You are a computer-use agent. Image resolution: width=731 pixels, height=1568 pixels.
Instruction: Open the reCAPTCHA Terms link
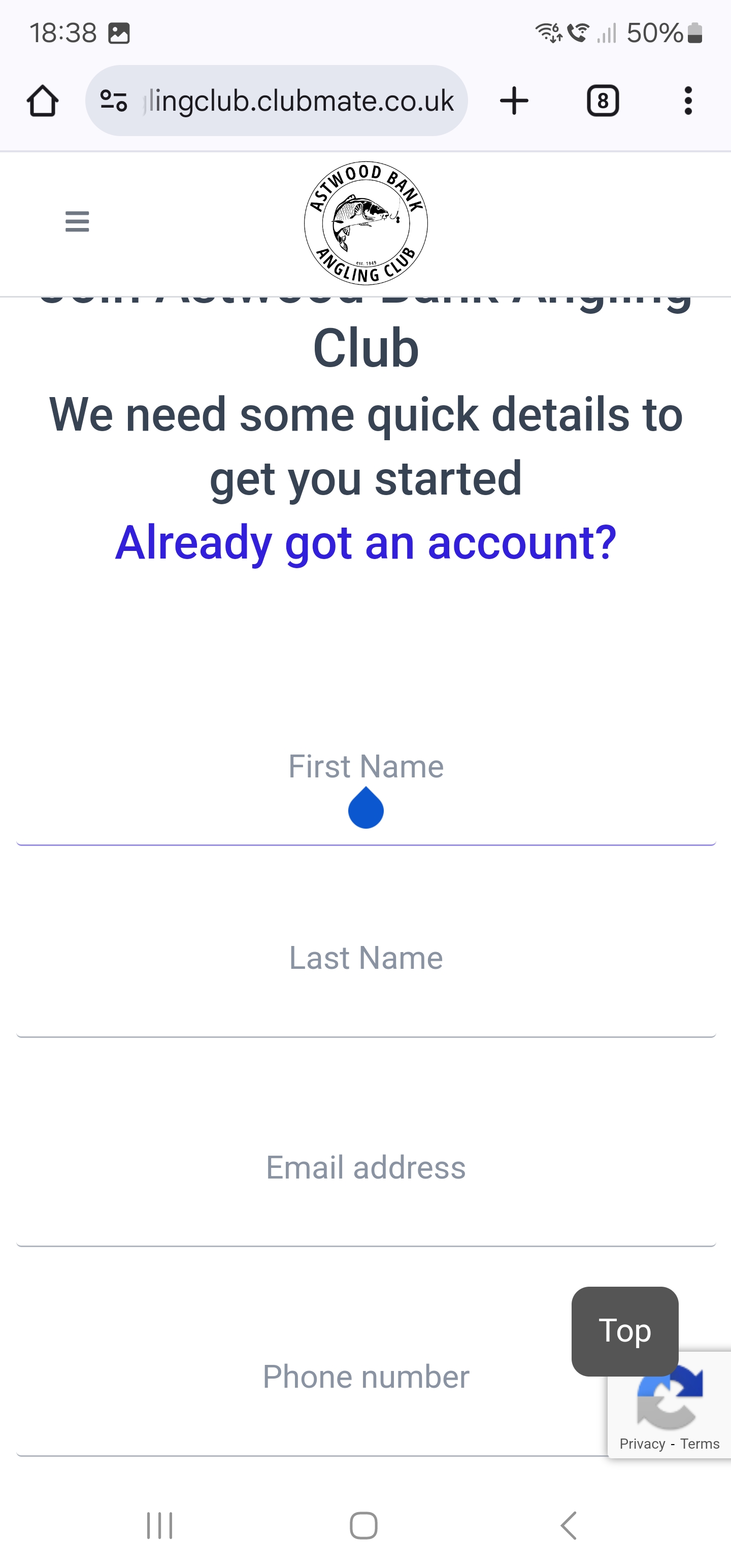(x=700, y=1444)
